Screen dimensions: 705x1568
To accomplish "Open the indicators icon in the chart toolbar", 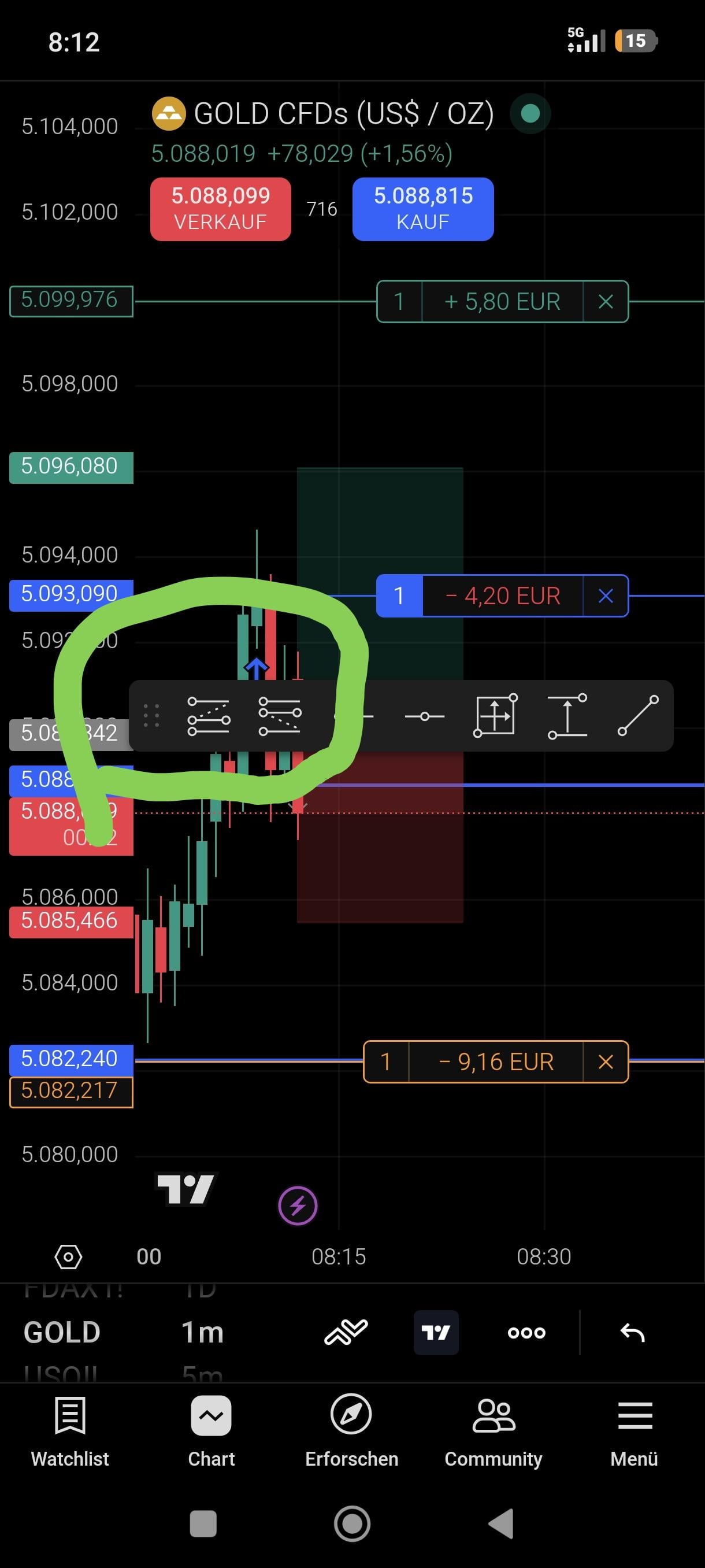I will point(346,1333).
